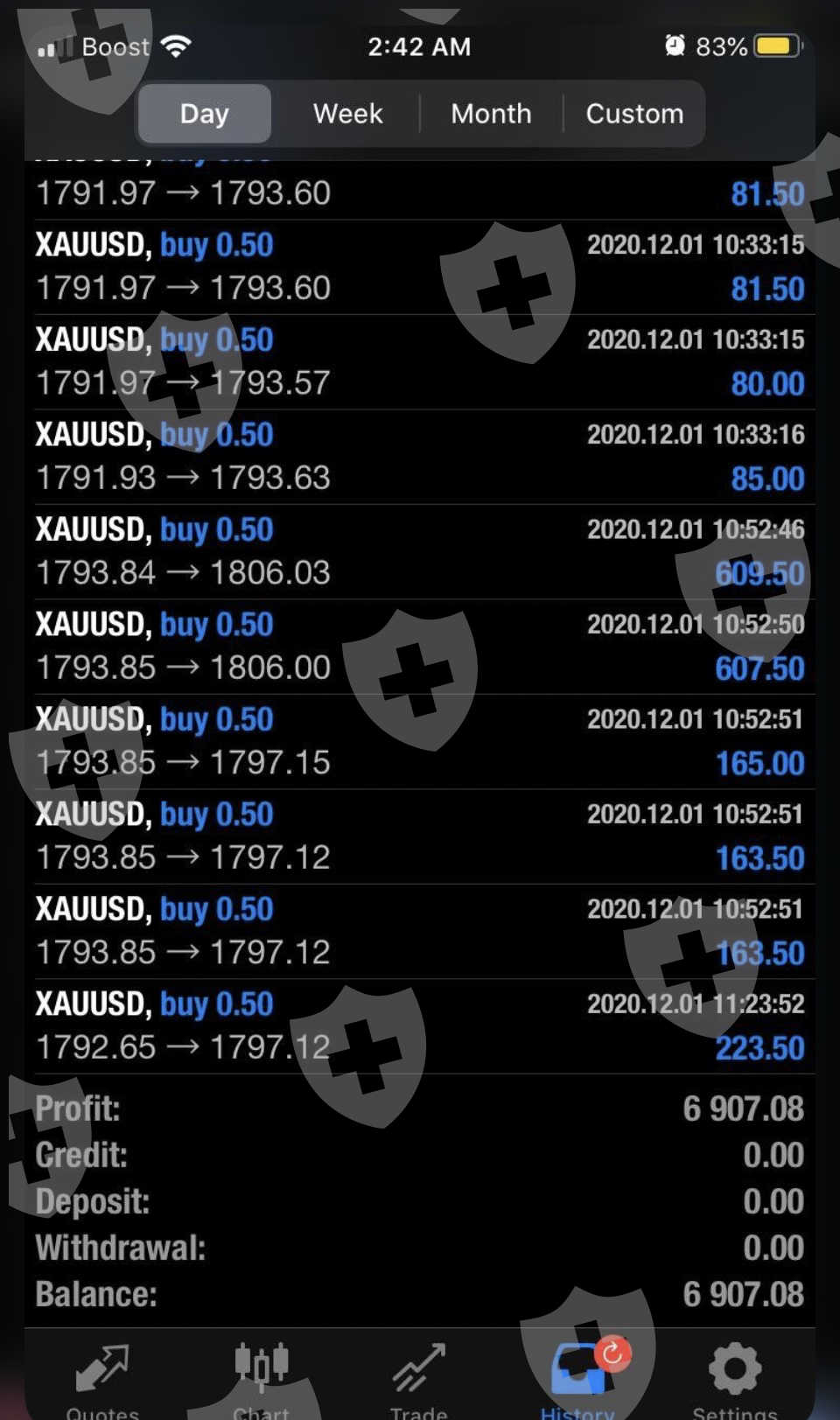Select the trade with 607.50 profit
840x1420 pixels.
pyautogui.click(x=420, y=647)
